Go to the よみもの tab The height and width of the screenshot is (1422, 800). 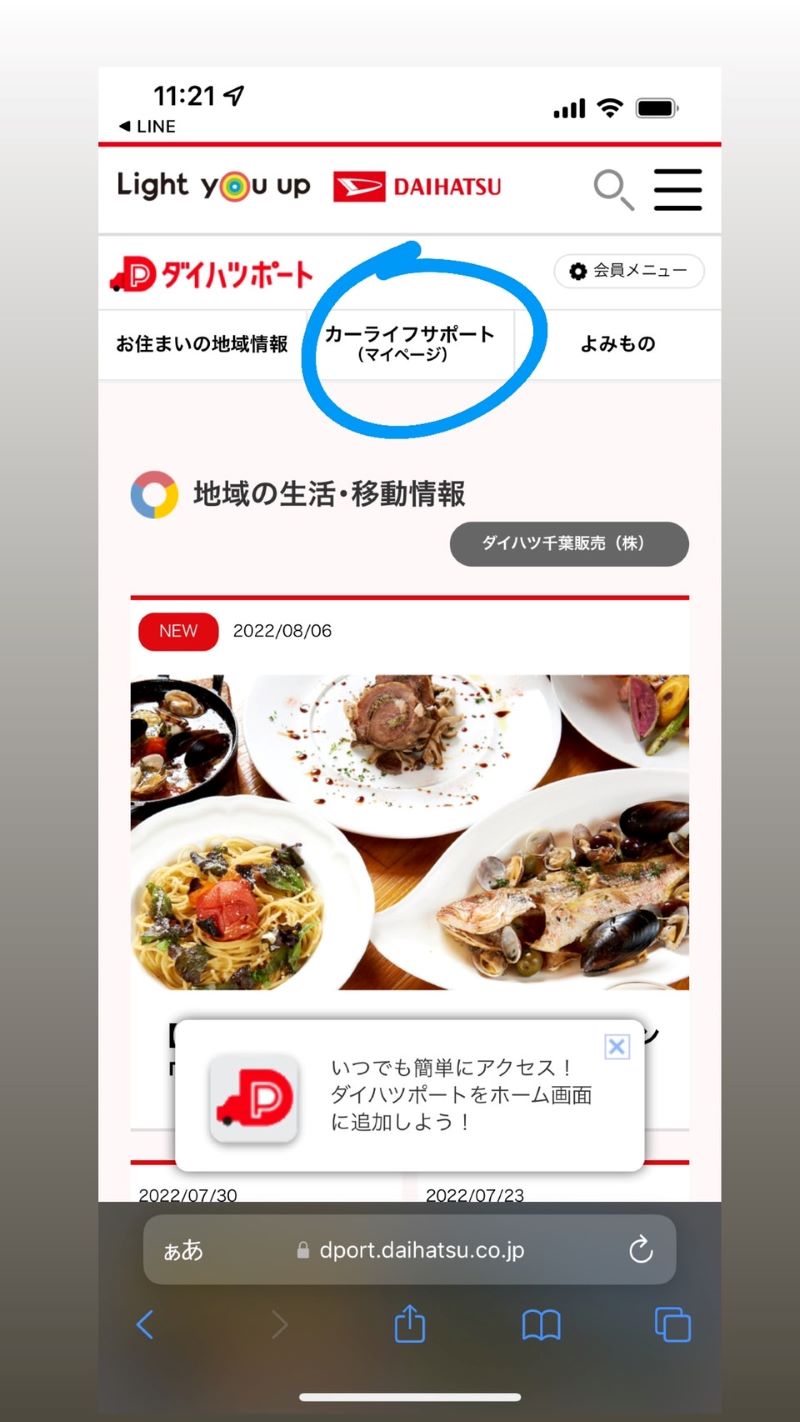pos(617,344)
